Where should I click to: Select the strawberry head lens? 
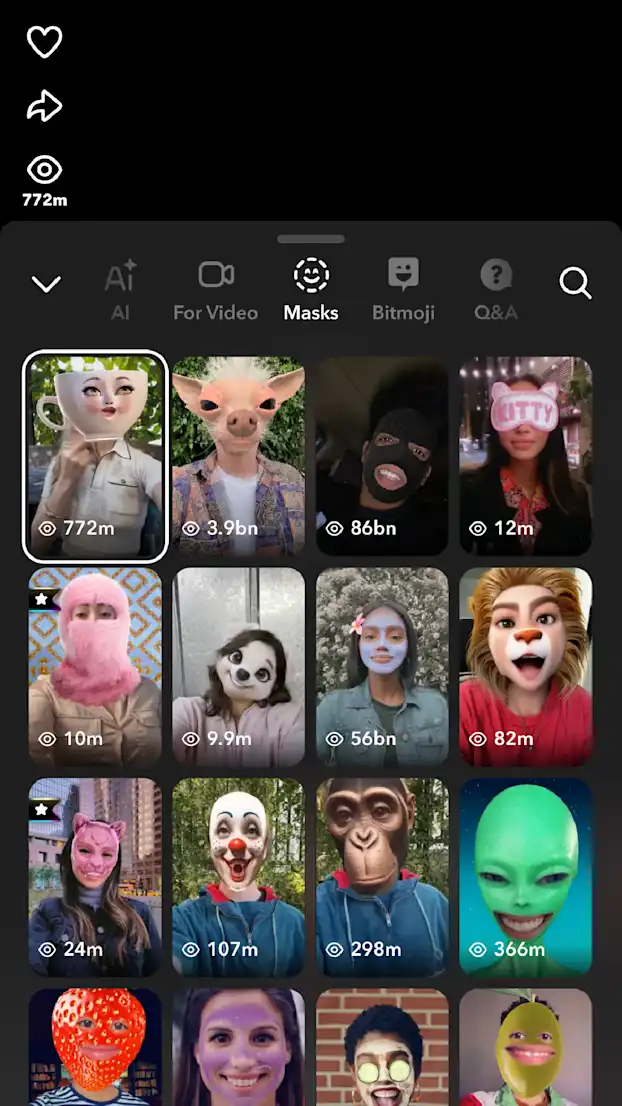[95, 1047]
